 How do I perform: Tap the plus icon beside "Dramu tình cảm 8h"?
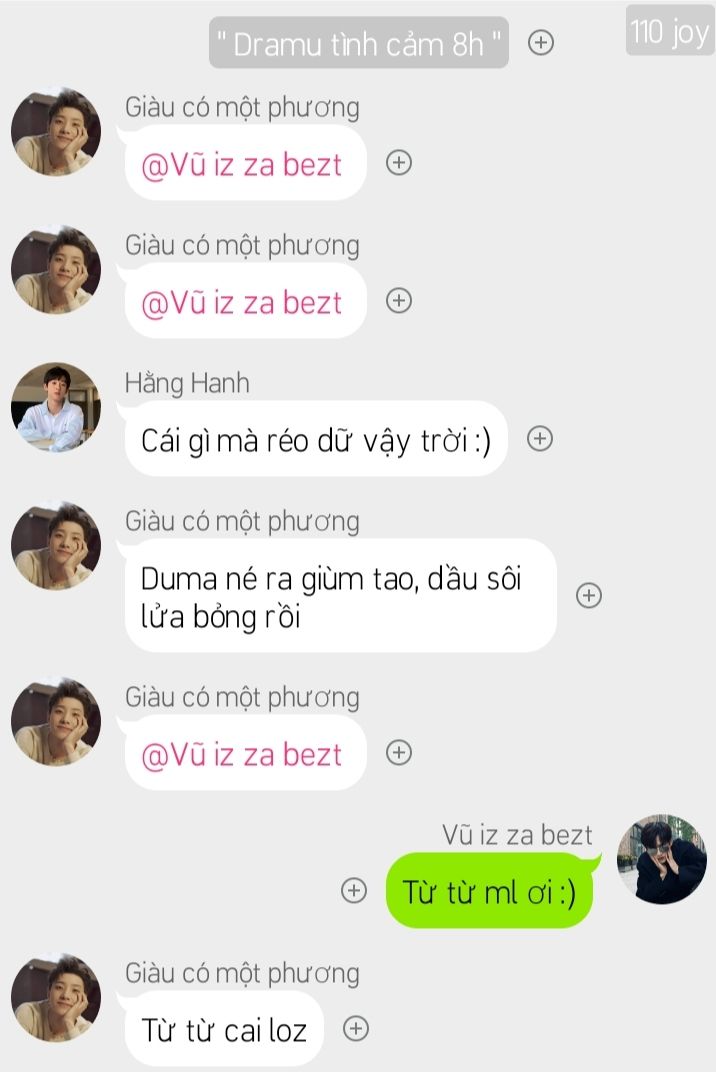(541, 42)
